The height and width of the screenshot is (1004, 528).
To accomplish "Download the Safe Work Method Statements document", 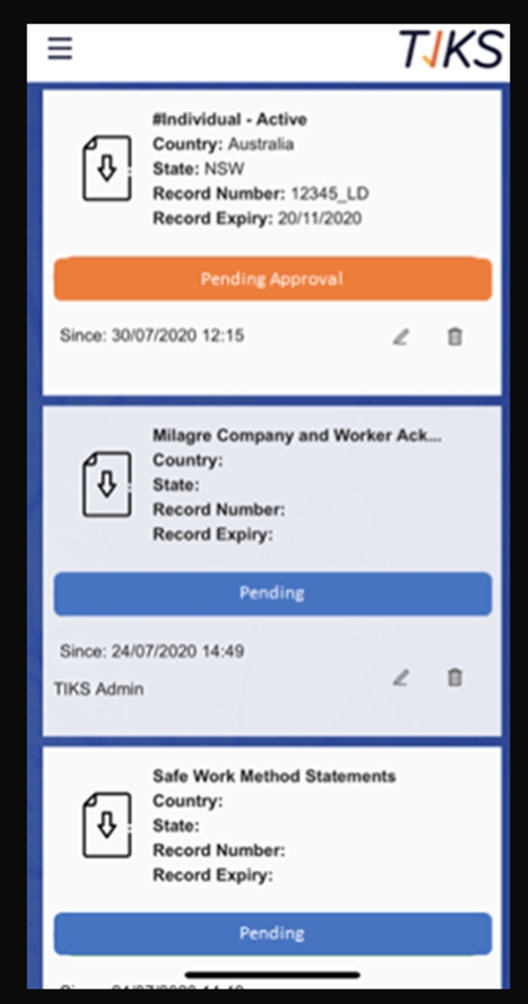I will (107, 825).
